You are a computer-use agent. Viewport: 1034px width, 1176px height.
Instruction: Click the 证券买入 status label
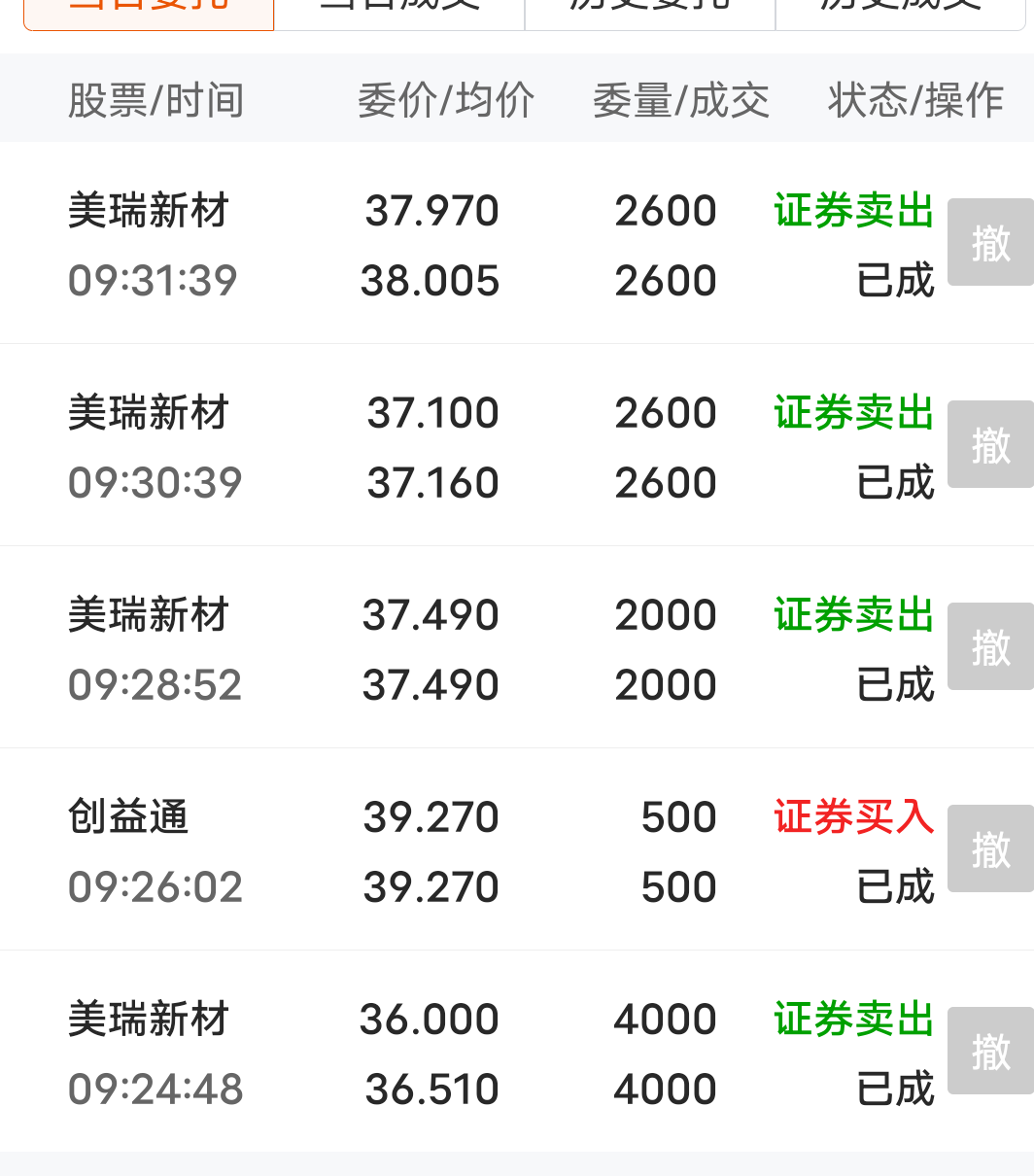coord(853,817)
